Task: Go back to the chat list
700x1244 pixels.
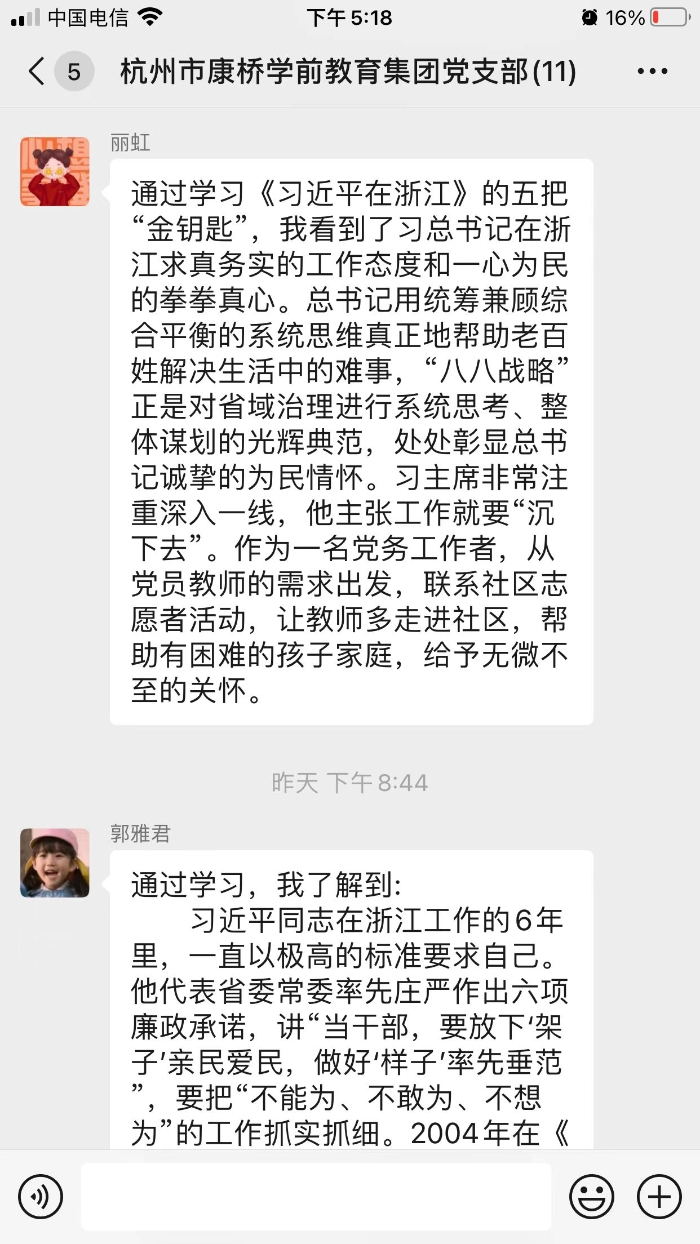Action: pyautogui.click(x=37, y=72)
